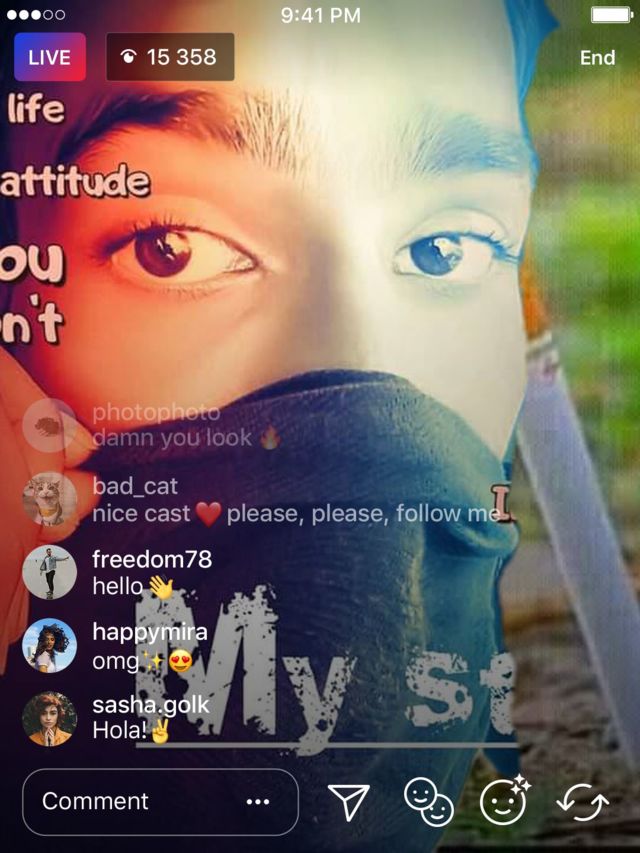This screenshot has width=640, height=853.
Task: Invite a guest with the two-faces icon
Action: (x=428, y=802)
